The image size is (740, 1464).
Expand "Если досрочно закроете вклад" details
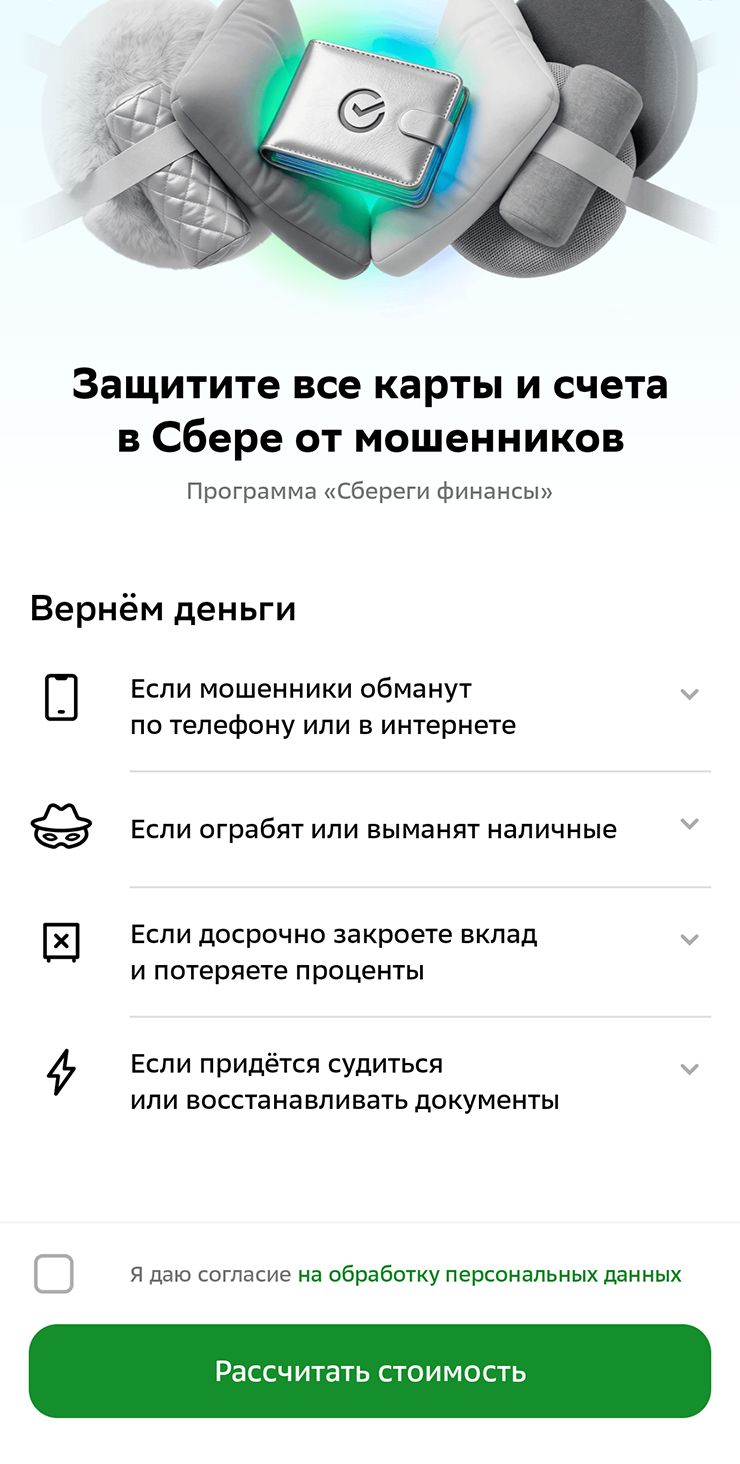pos(689,940)
